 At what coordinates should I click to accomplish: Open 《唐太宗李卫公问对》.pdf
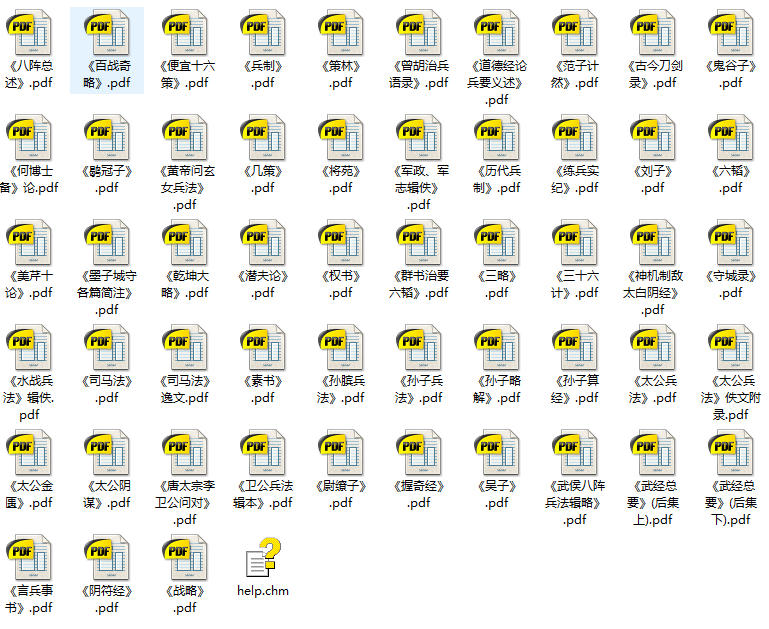pyautogui.click(x=185, y=455)
